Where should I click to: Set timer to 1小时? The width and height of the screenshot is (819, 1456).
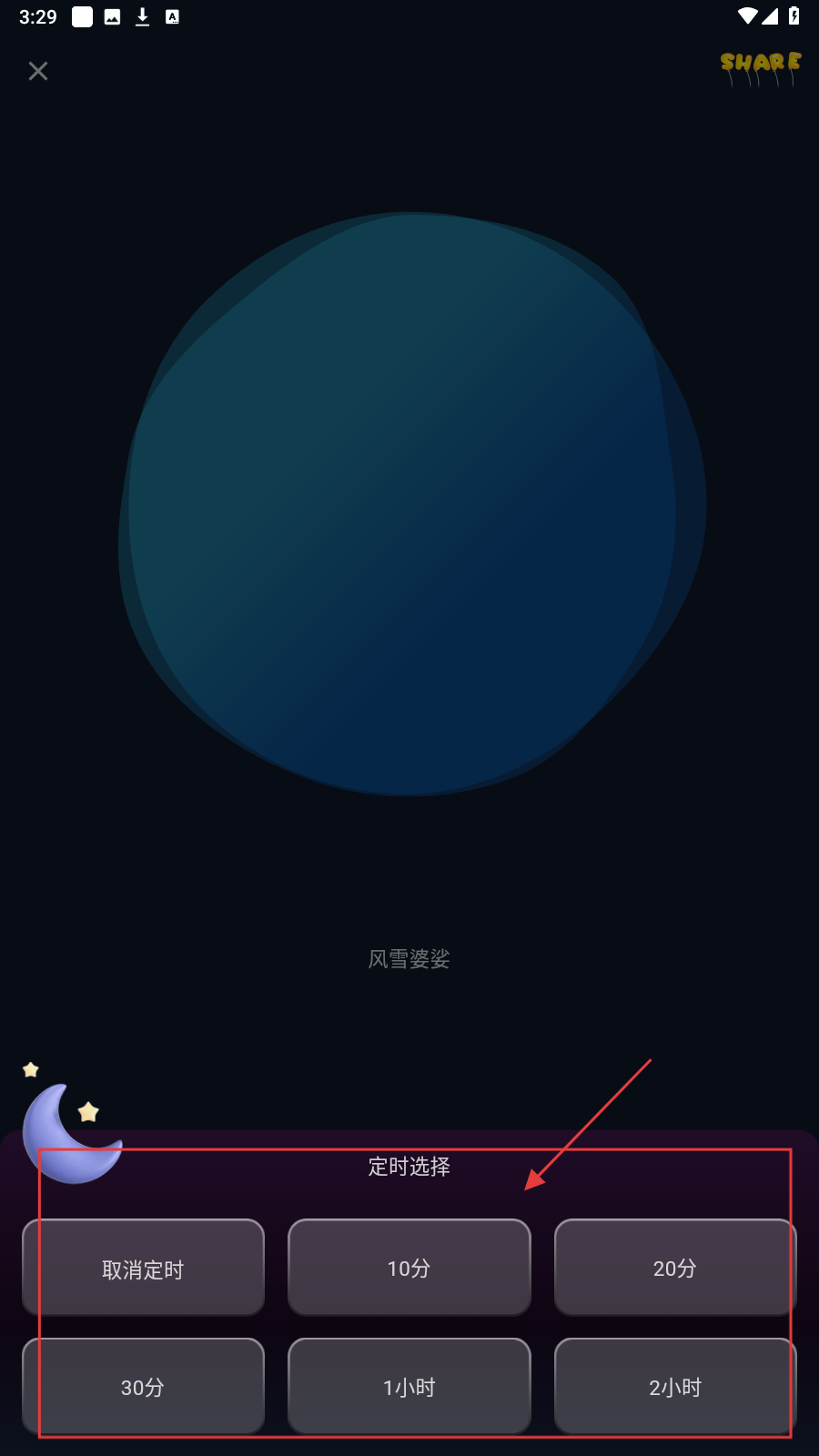tap(409, 1387)
